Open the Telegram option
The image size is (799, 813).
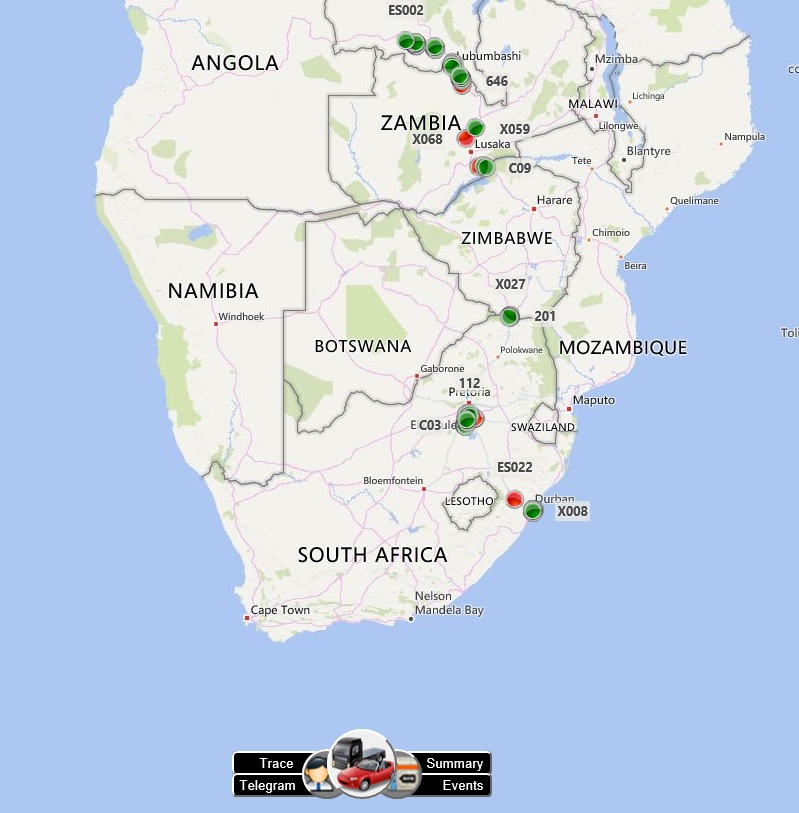point(267,785)
